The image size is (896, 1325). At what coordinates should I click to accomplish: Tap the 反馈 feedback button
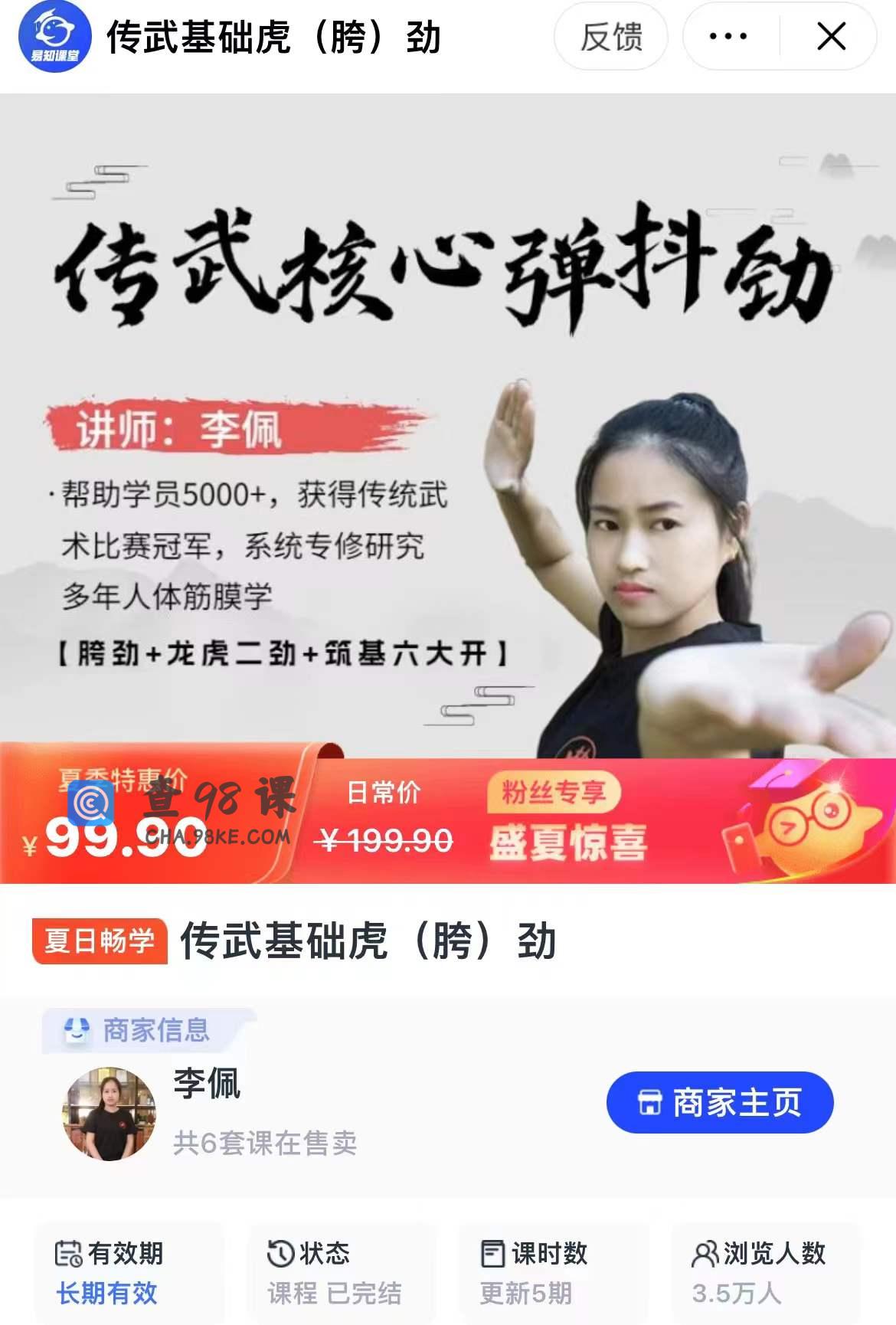pyautogui.click(x=610, y=36)
